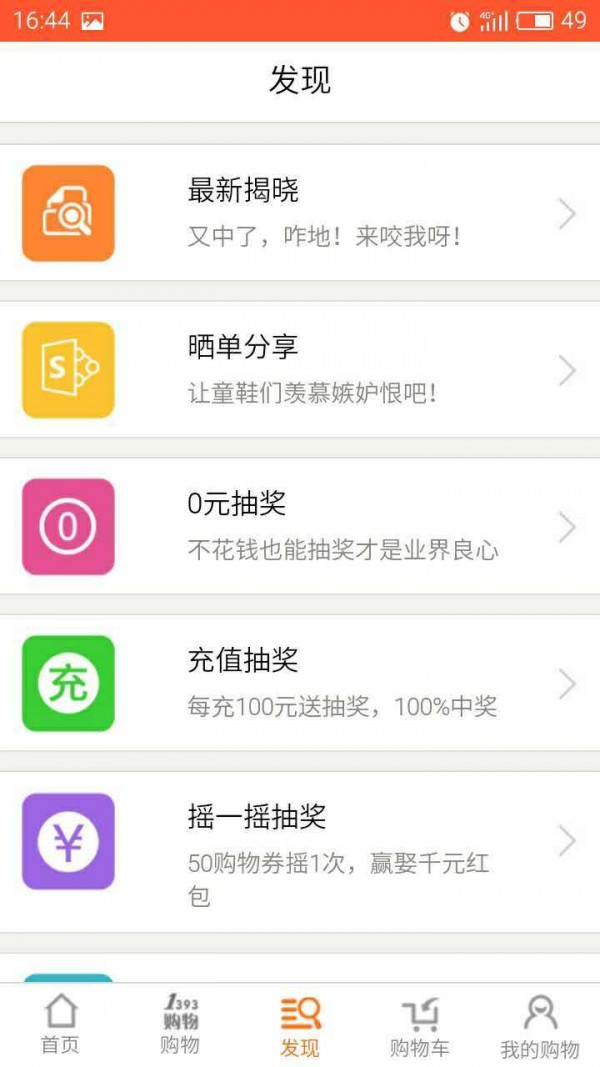Switch to the 首页 tab
The width and height of the screenshot is (600, 1067).
click(60, 1025)
